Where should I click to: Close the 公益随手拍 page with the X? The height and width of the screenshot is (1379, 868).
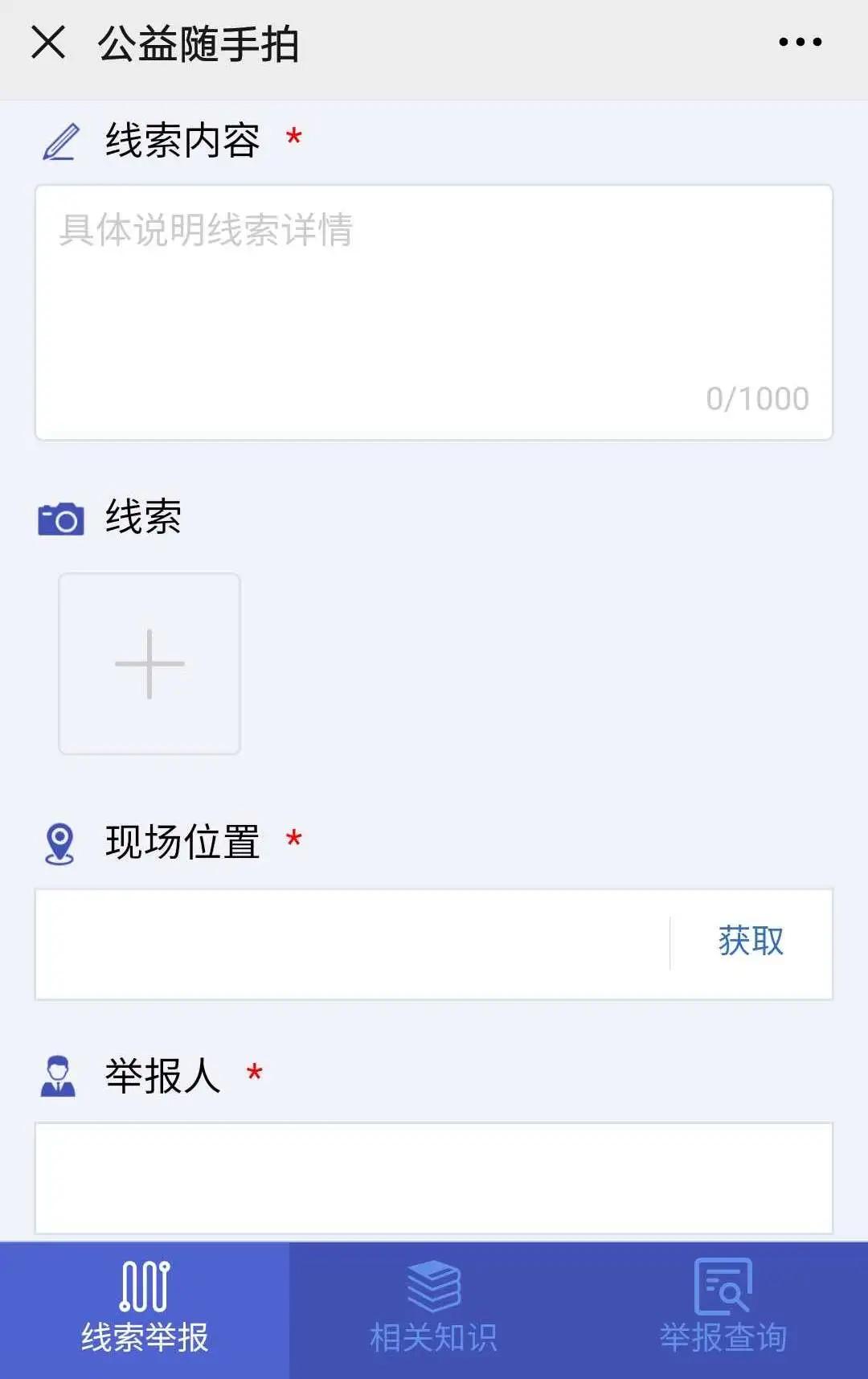click(x=48, y=44)
